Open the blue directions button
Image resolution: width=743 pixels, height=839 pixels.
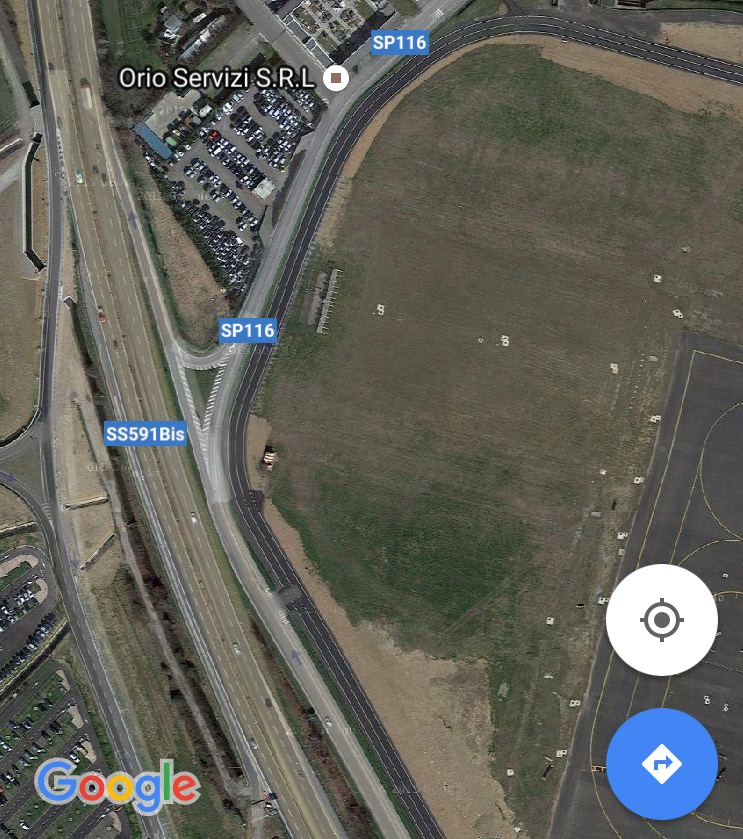click(661, 764)
